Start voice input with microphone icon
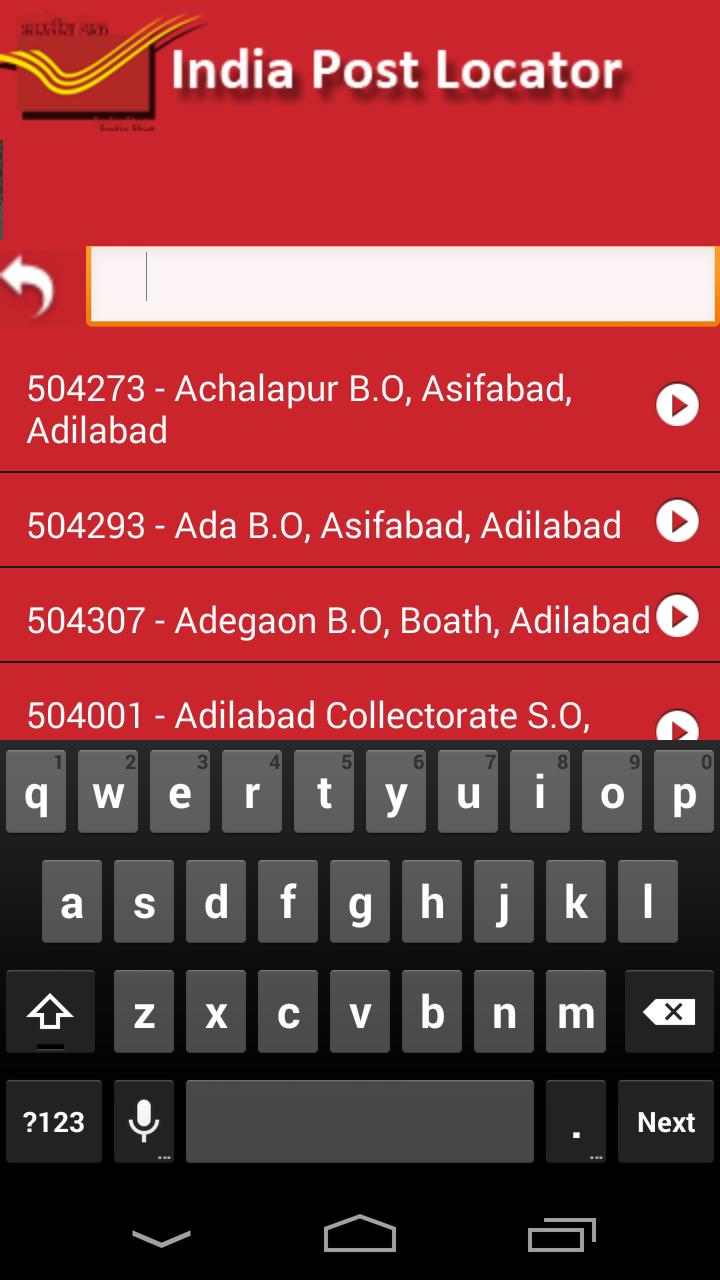 (x=142, y=1121)
